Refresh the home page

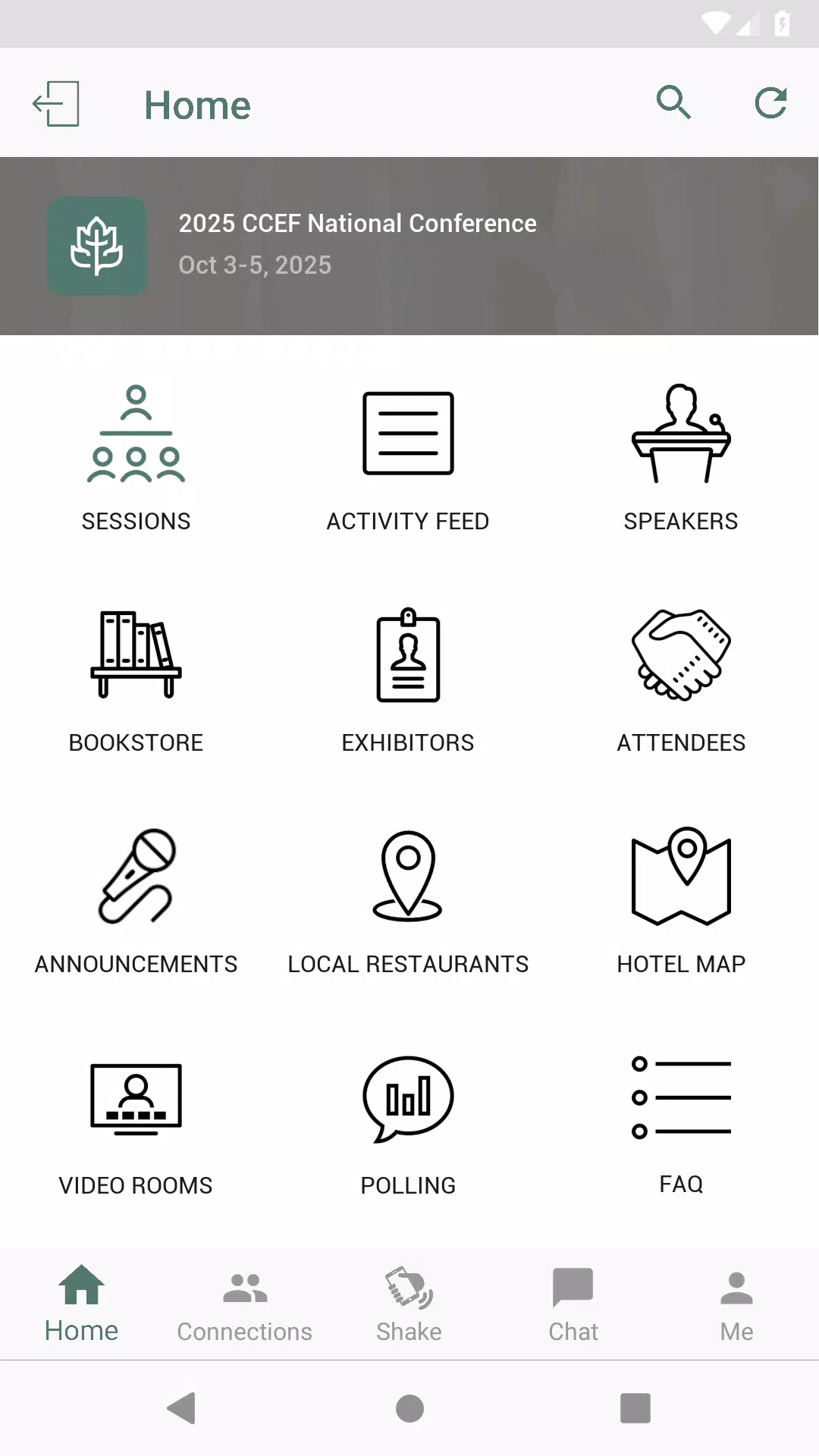coord(770,103)
